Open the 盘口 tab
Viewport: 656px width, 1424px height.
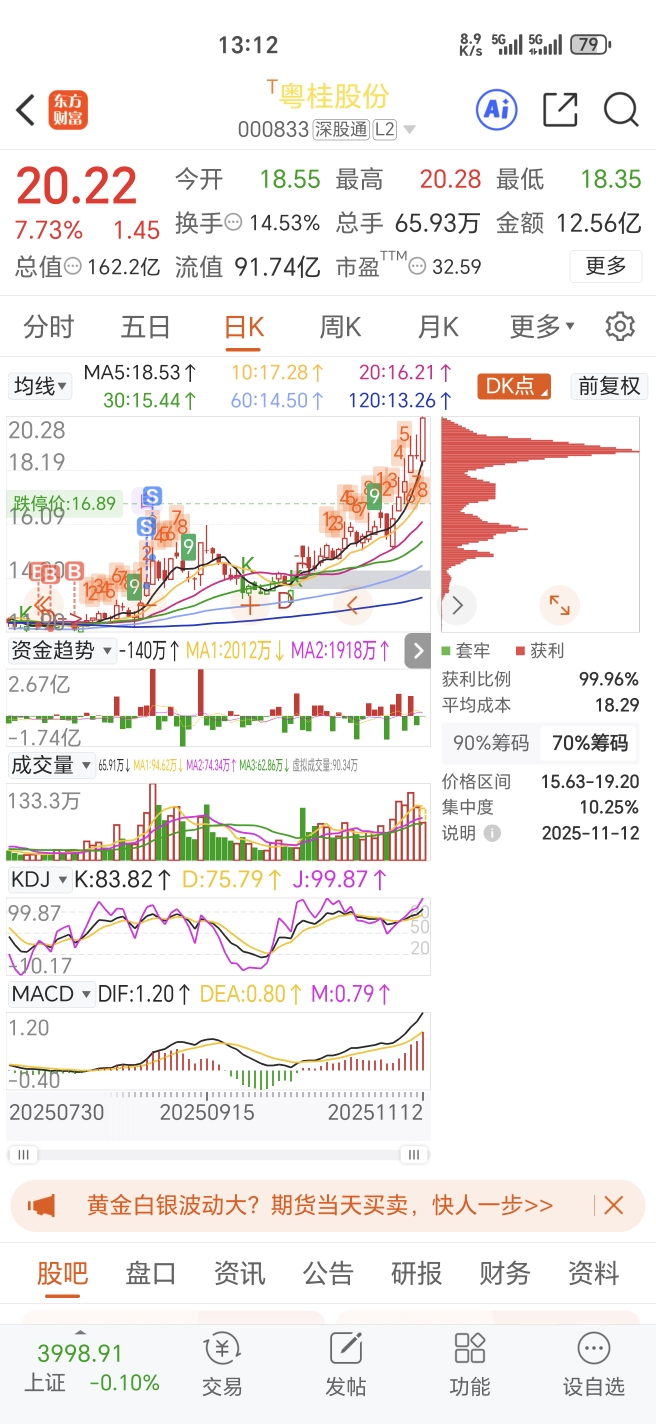click(x=151, y=1273)
